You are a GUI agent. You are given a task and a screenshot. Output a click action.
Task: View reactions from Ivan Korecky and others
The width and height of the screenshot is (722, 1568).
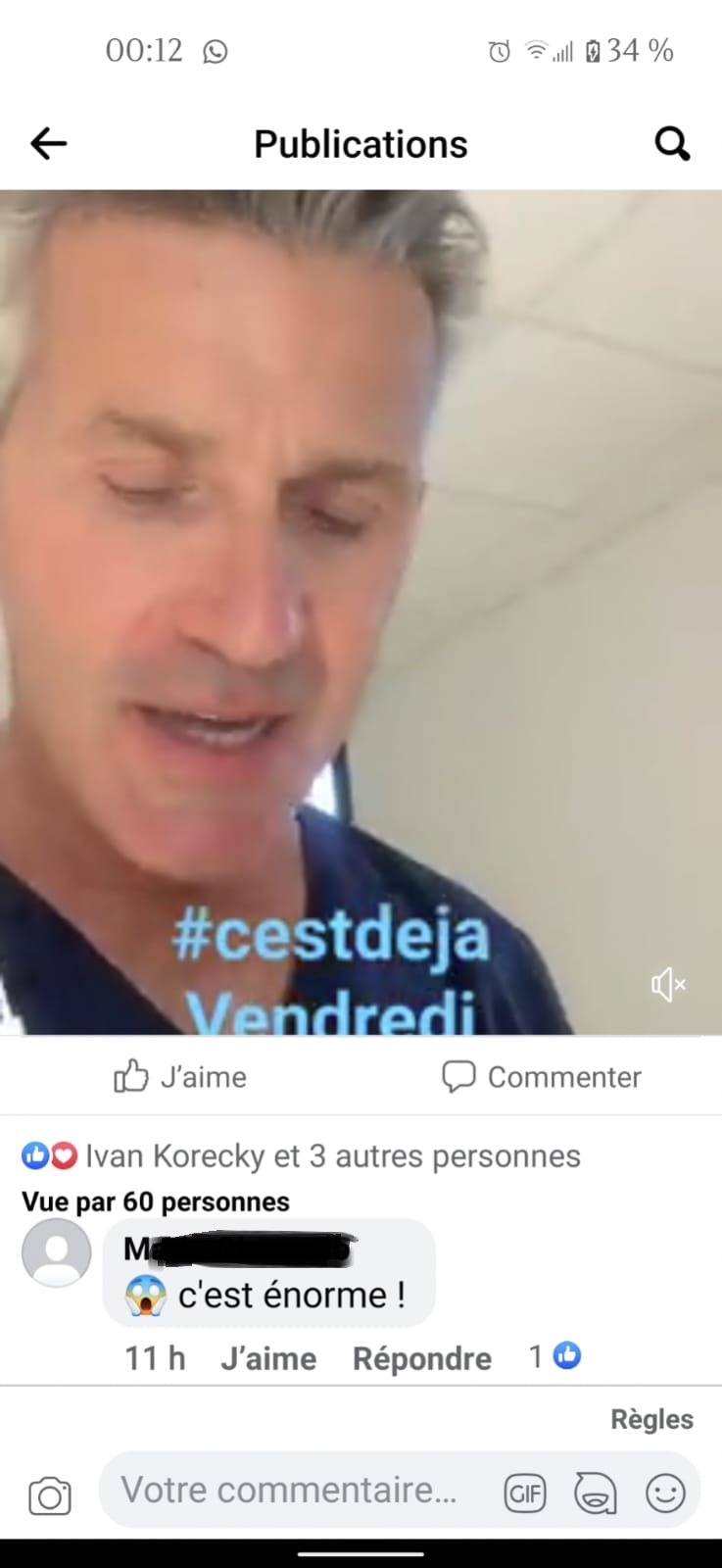click(x=302, y=1156)
